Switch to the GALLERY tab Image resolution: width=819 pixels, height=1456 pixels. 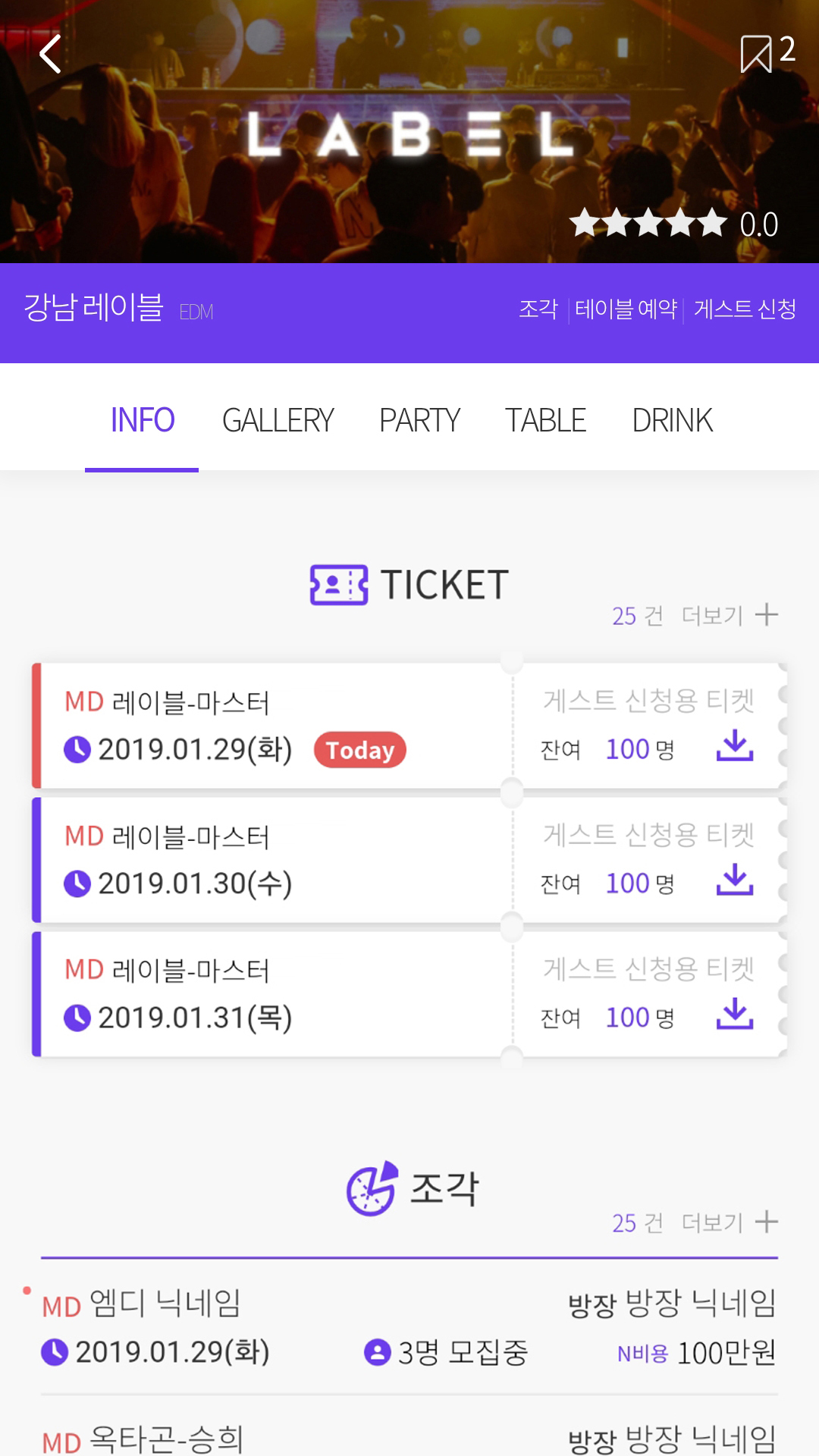tap(278, 420)
